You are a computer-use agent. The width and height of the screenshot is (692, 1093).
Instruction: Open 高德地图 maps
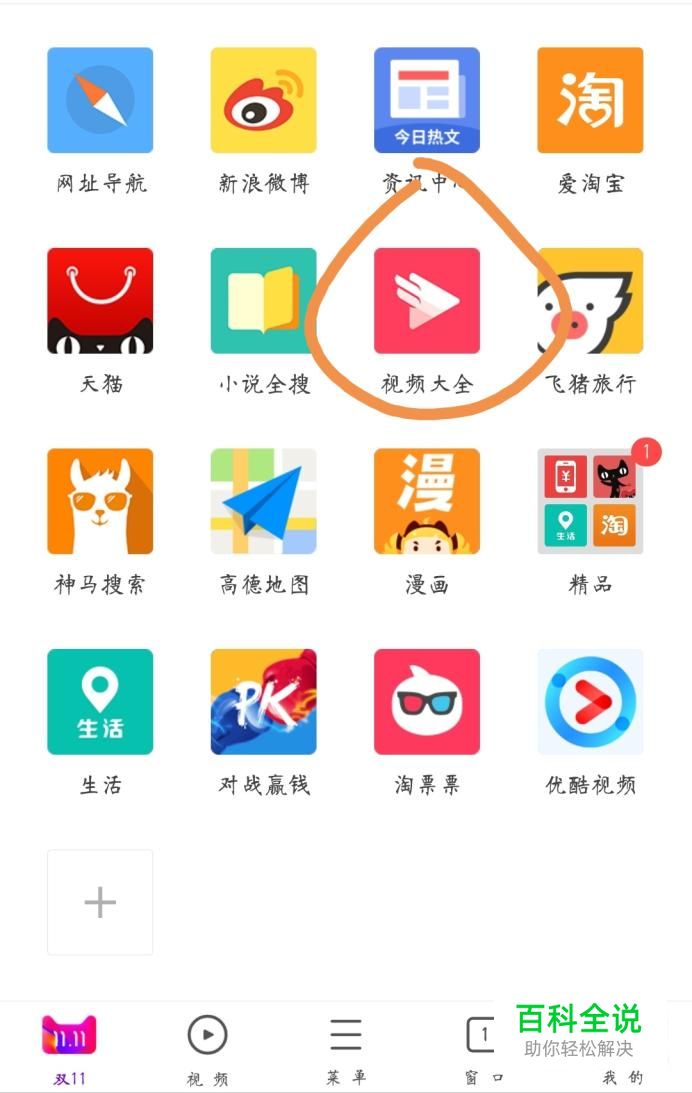pos(263,501)
